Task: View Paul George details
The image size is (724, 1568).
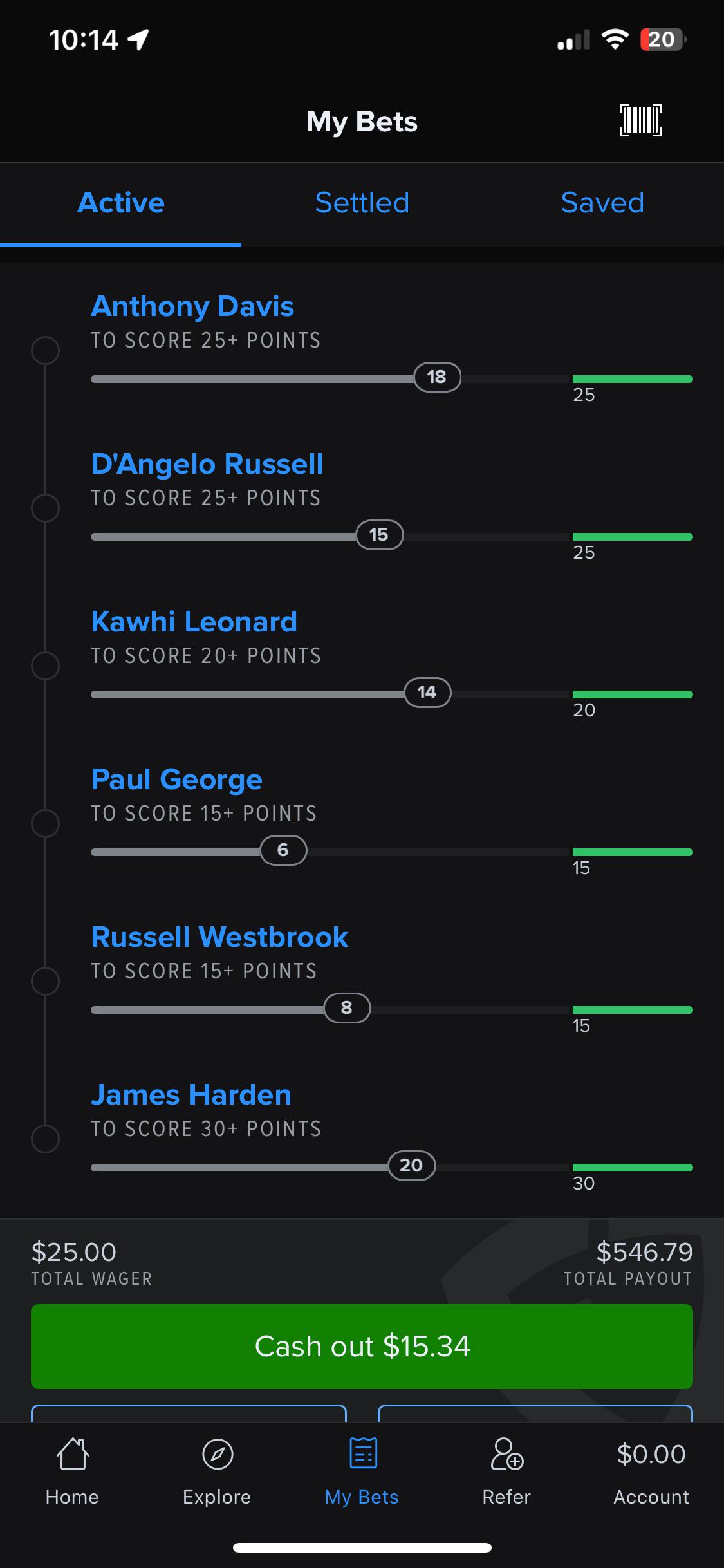Action: pos(176,779)
